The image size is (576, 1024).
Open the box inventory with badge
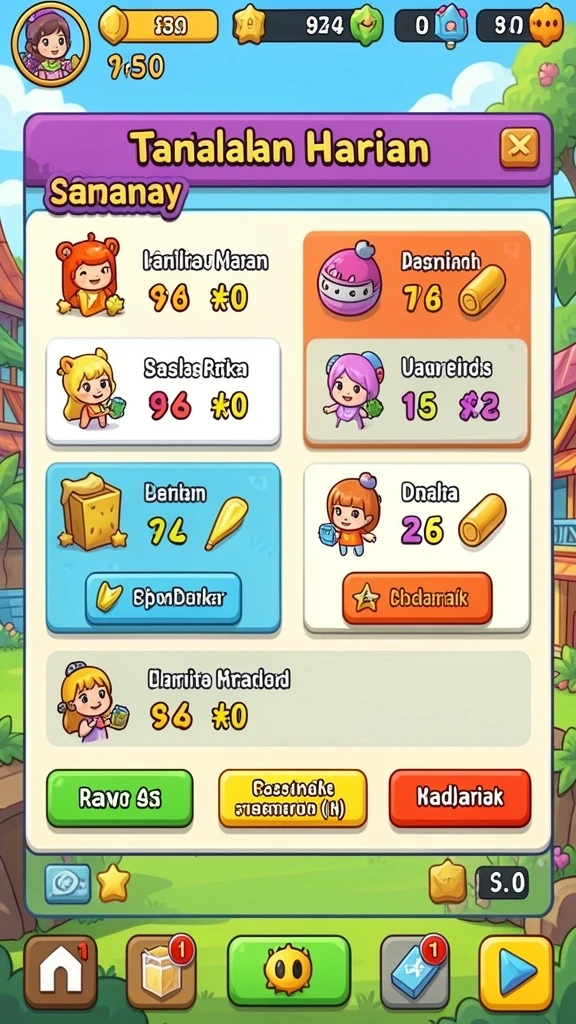coord(161,972)
